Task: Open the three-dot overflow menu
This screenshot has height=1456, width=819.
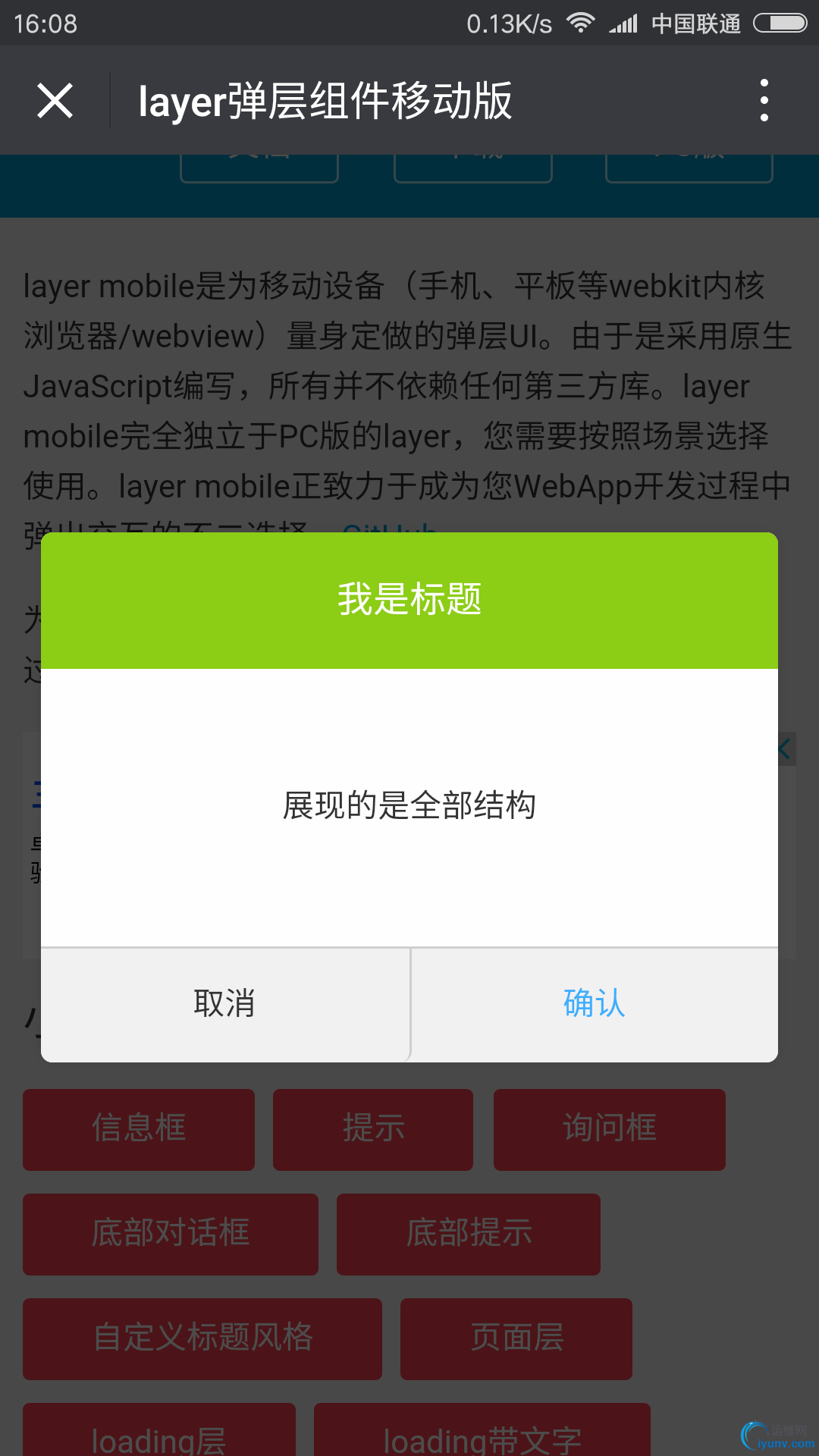Action: pyautogui.click(x=764, y=100)
